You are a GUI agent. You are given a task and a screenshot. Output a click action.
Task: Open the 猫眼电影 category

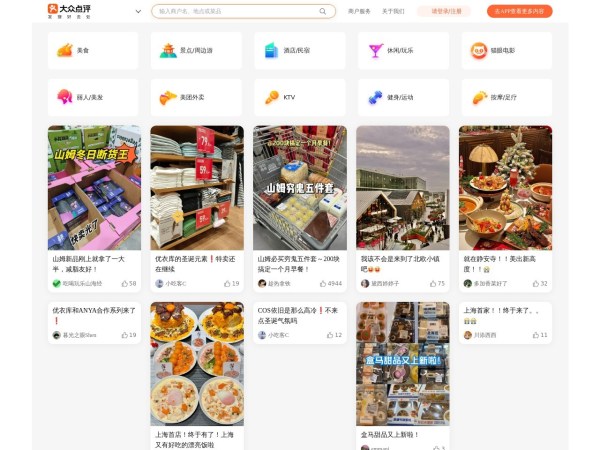tap(505, 50)
